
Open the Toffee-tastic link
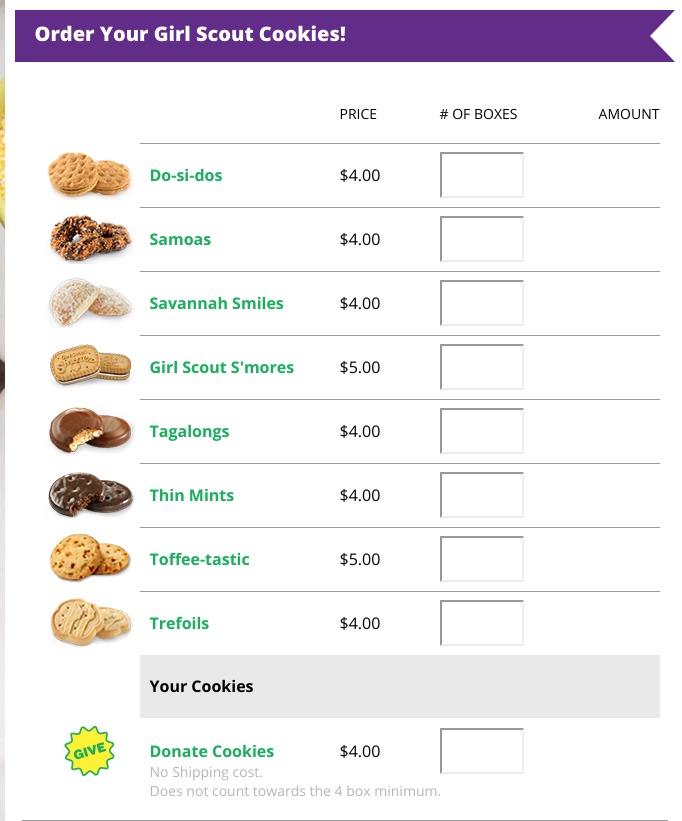tap(199, 560)
